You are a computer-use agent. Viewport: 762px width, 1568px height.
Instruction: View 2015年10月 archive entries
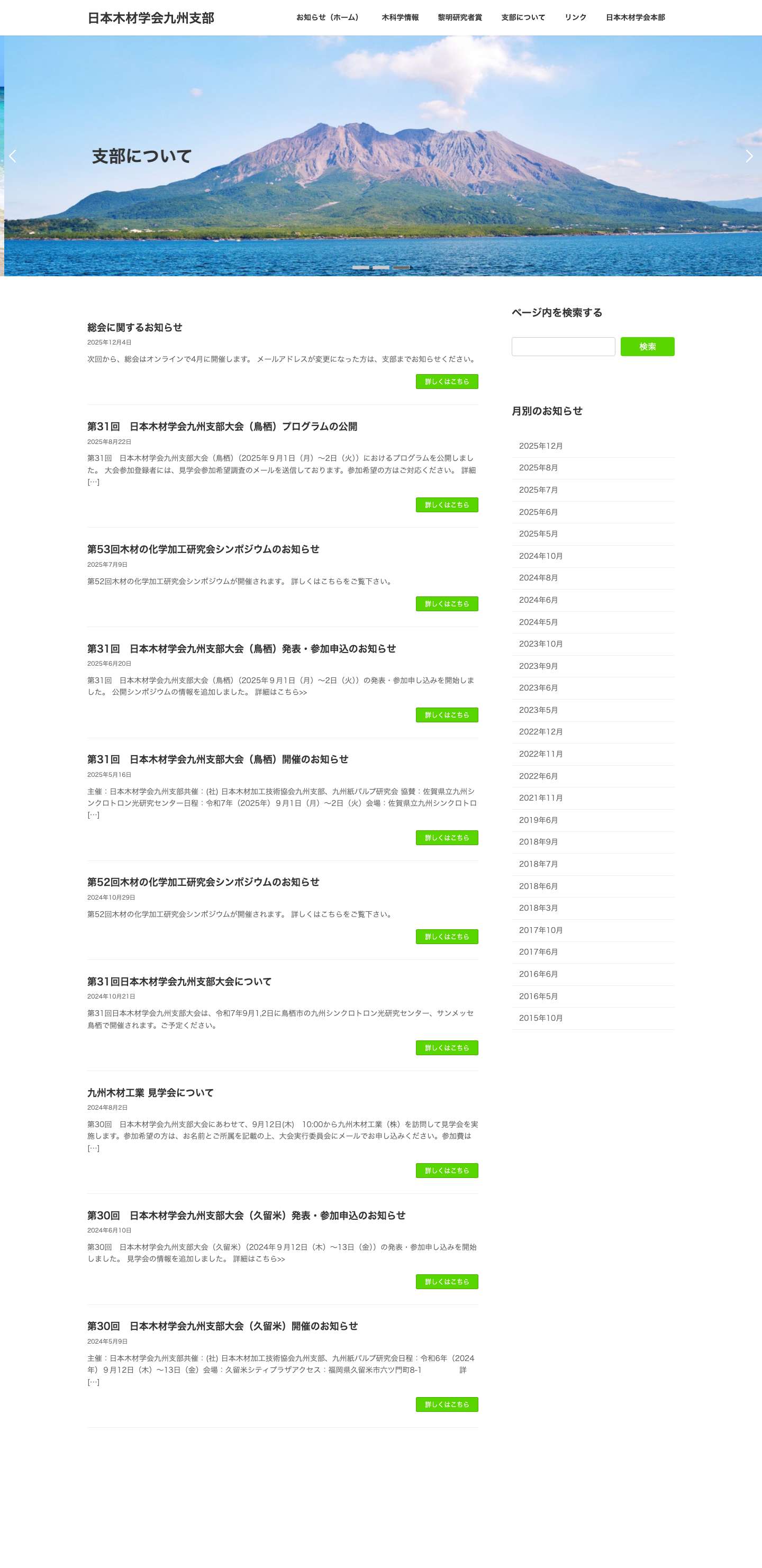(540, 1018)
